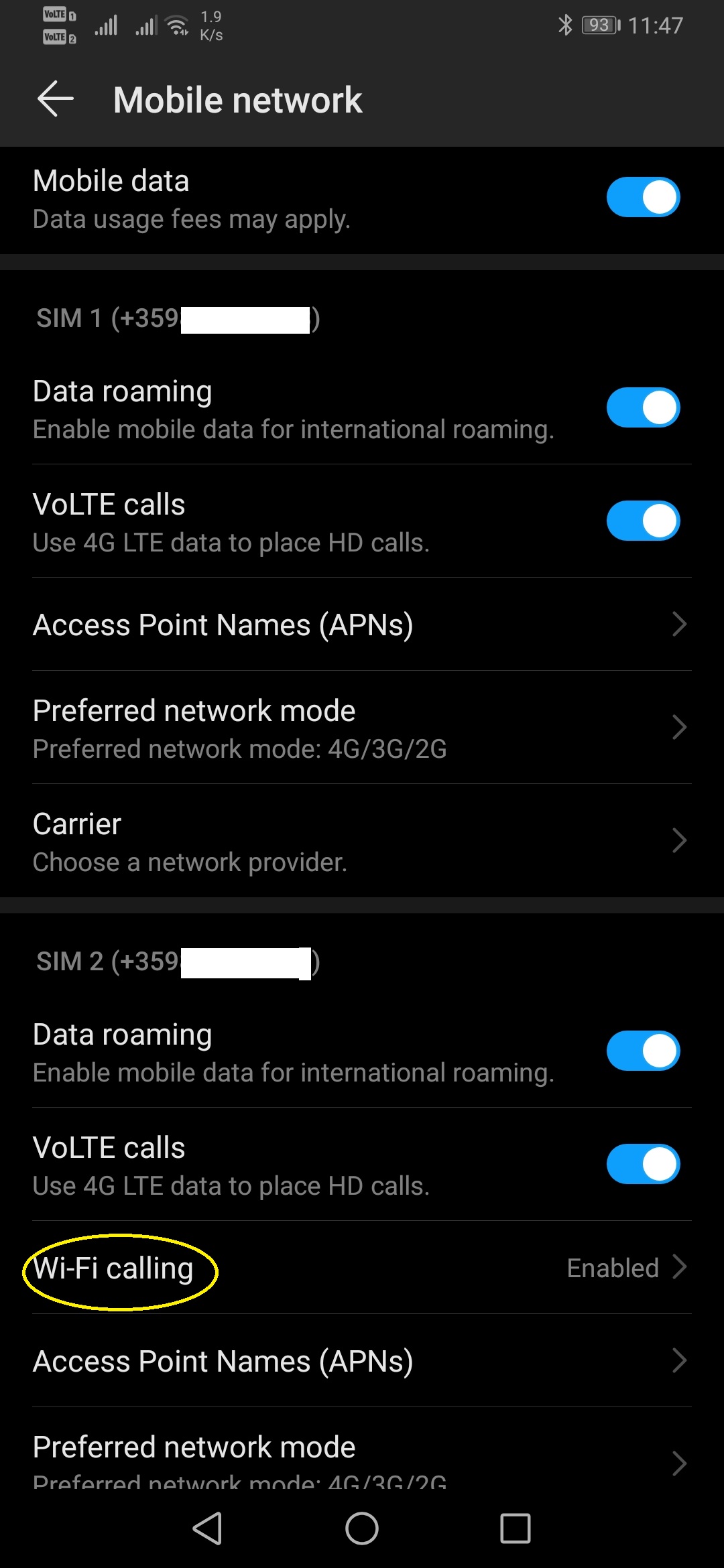This screenshot has height=1568, width=724.
Task: Tap the system home button
Action: point(362,1528)
